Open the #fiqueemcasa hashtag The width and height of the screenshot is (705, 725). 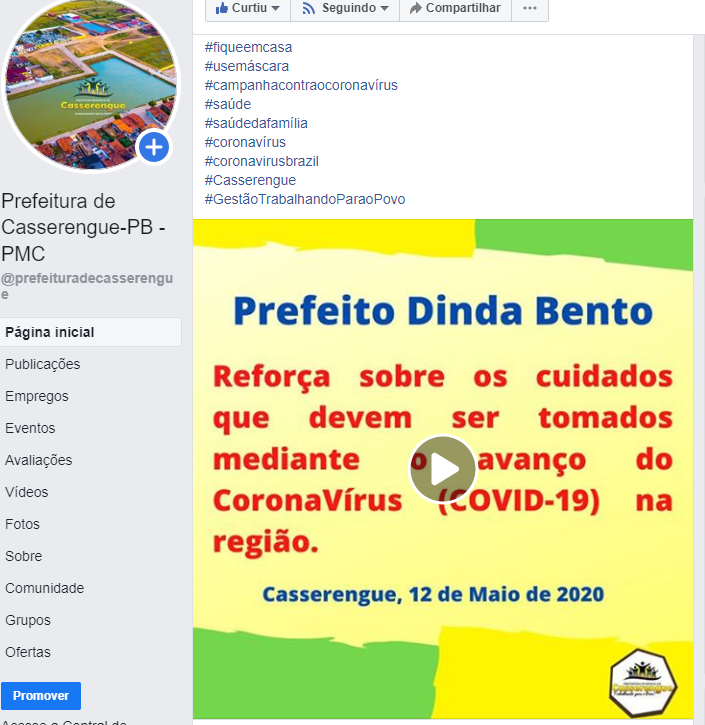248,47
